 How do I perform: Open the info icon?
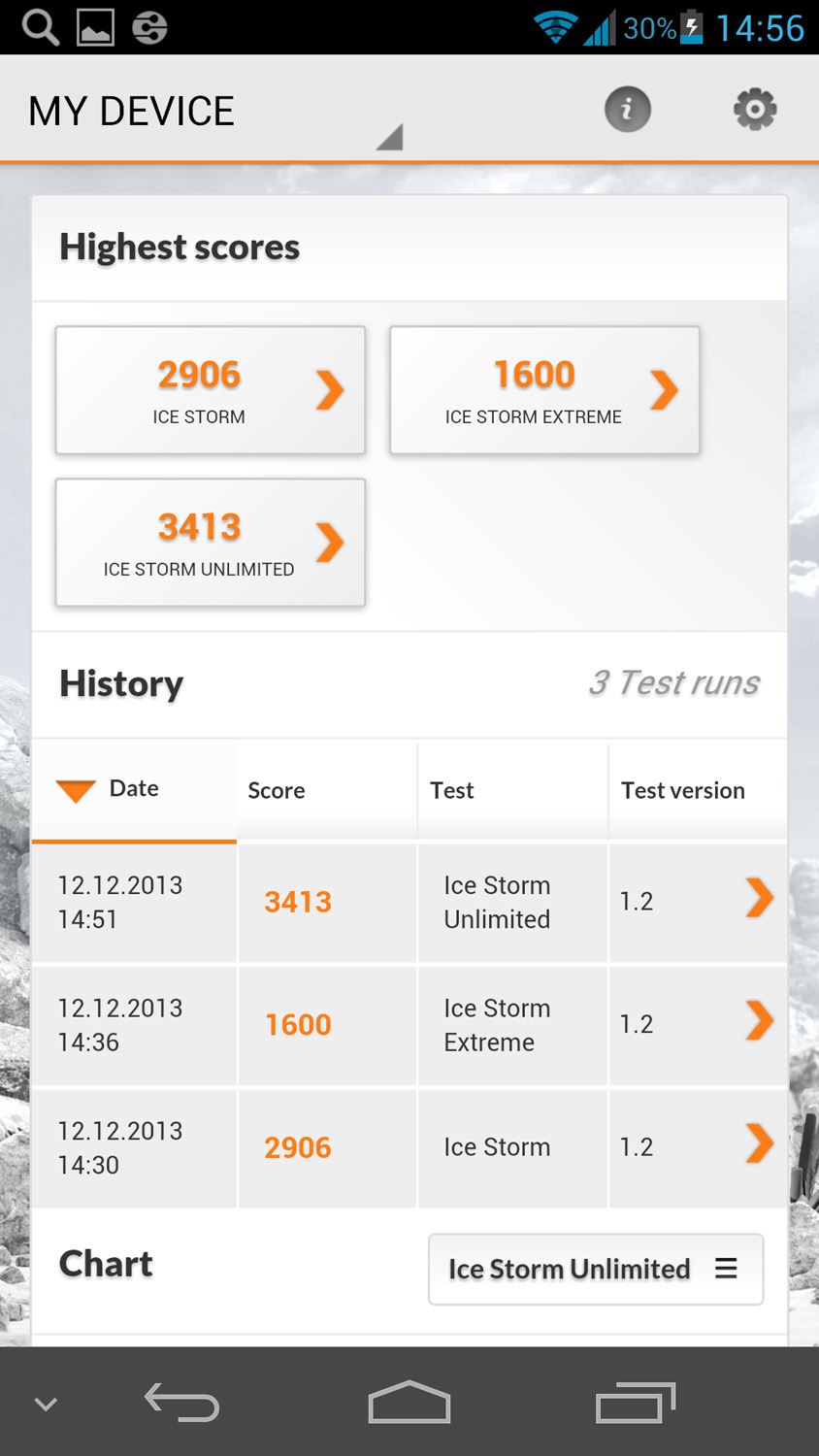point(628,110)
